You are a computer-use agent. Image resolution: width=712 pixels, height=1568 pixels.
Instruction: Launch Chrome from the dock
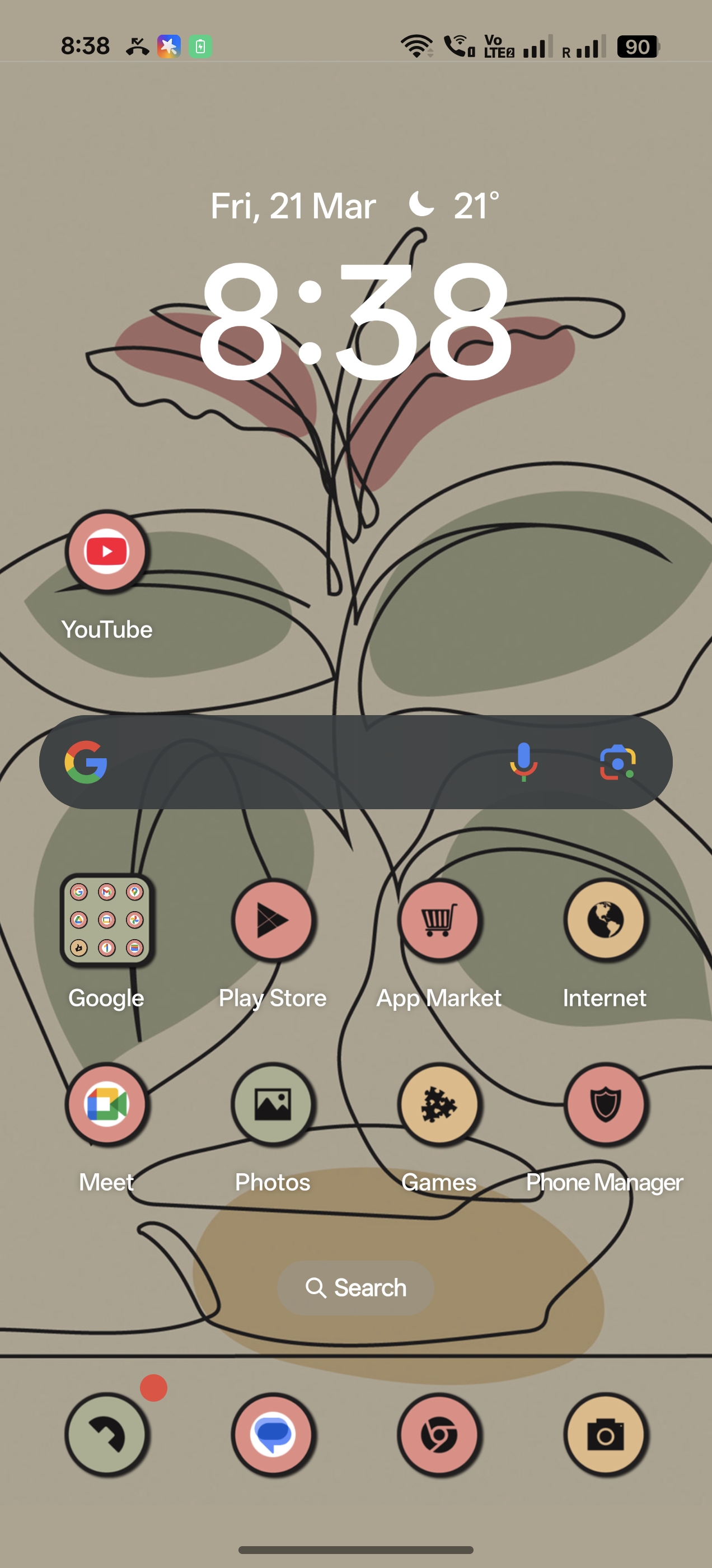click(x=439, y=1435)
